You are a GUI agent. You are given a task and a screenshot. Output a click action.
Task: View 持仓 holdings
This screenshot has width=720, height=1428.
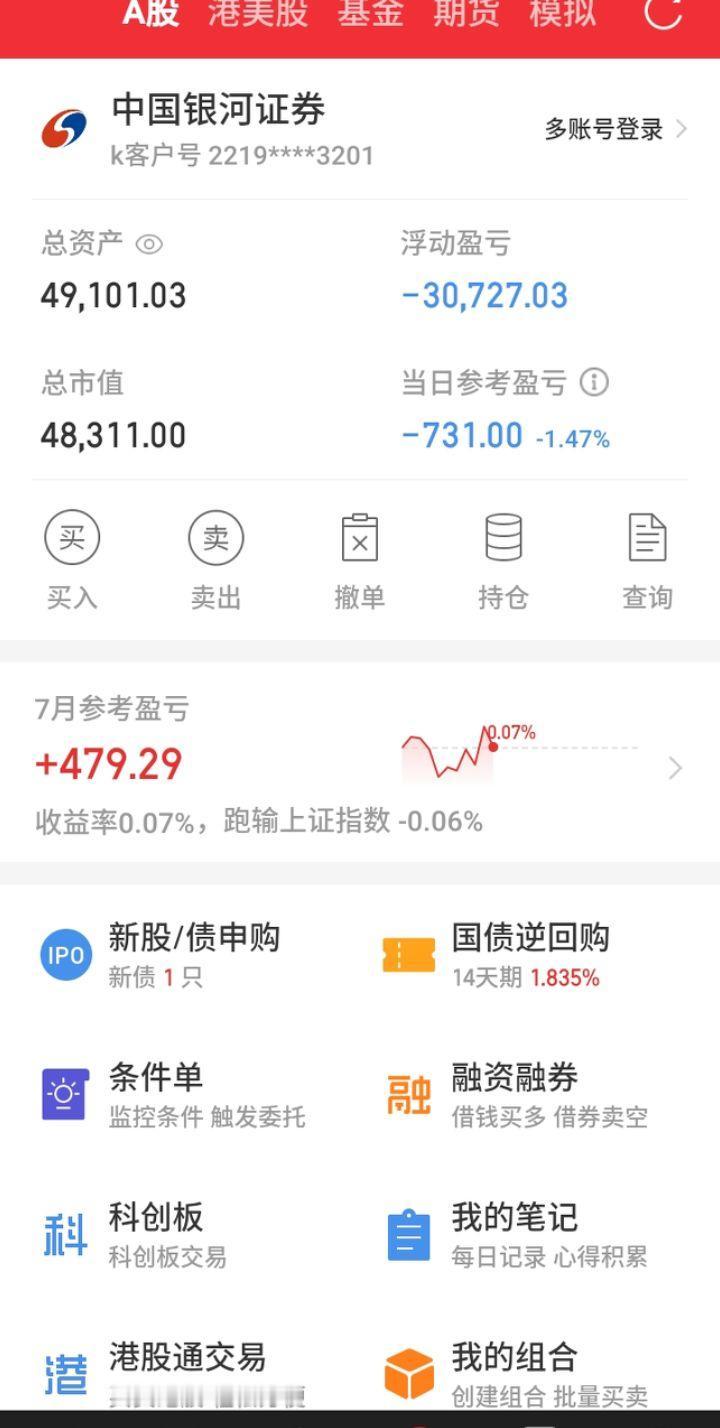coord(503,561)
